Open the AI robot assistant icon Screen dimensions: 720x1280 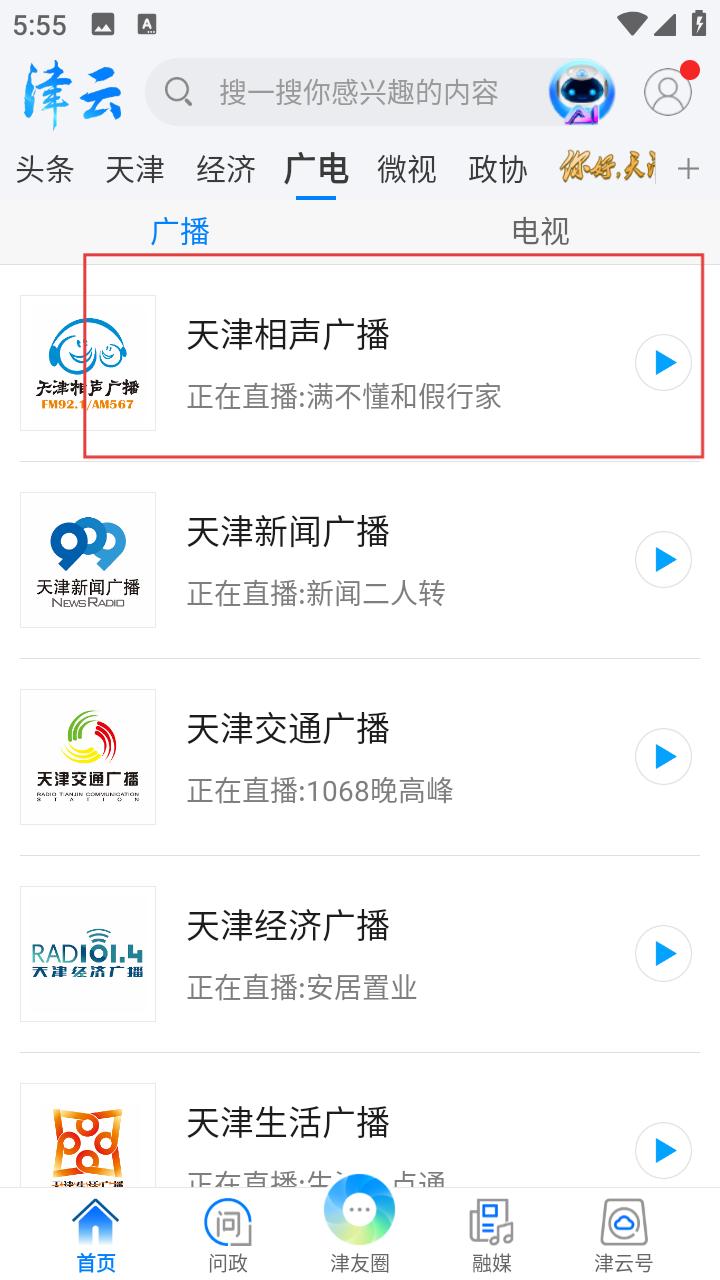(x=581, y=93)
